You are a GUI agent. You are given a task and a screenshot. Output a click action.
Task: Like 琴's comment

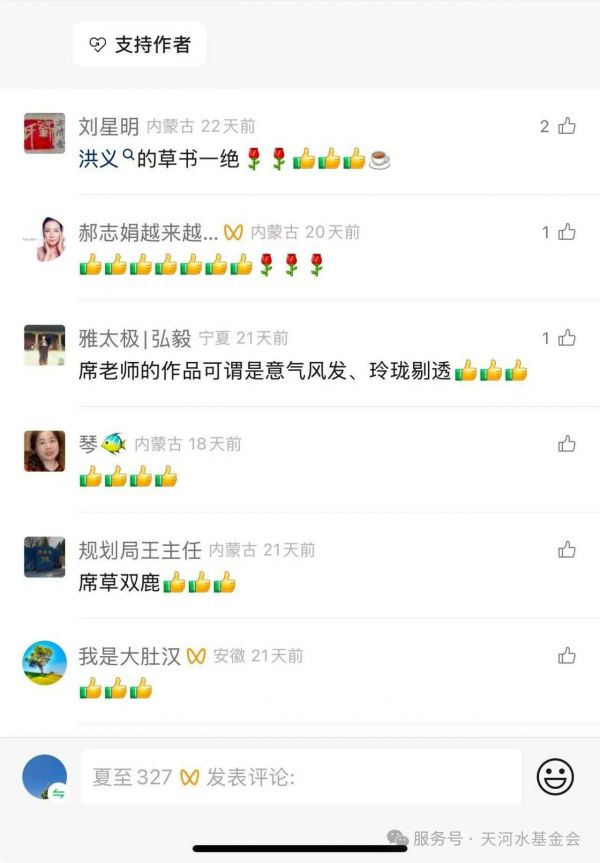pos(567,444)
